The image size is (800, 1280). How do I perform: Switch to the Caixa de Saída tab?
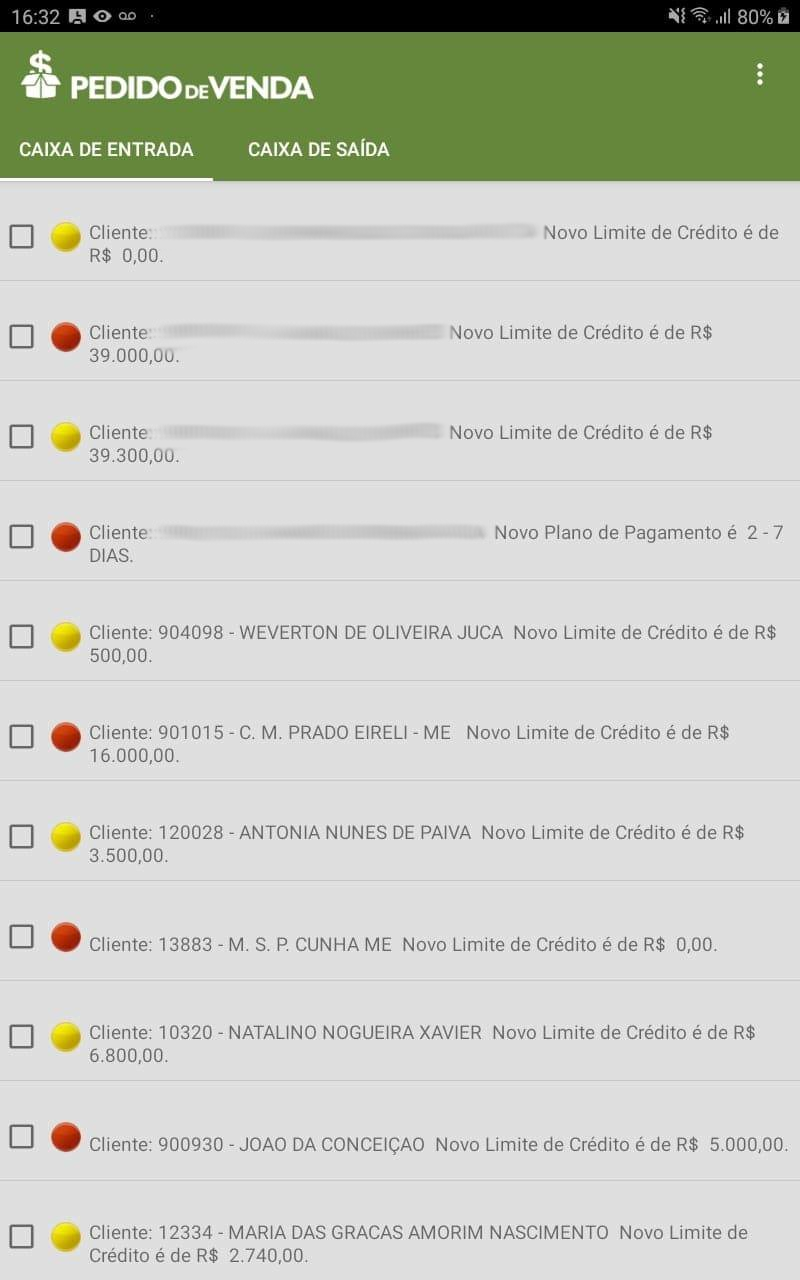[x=318, y=150]
